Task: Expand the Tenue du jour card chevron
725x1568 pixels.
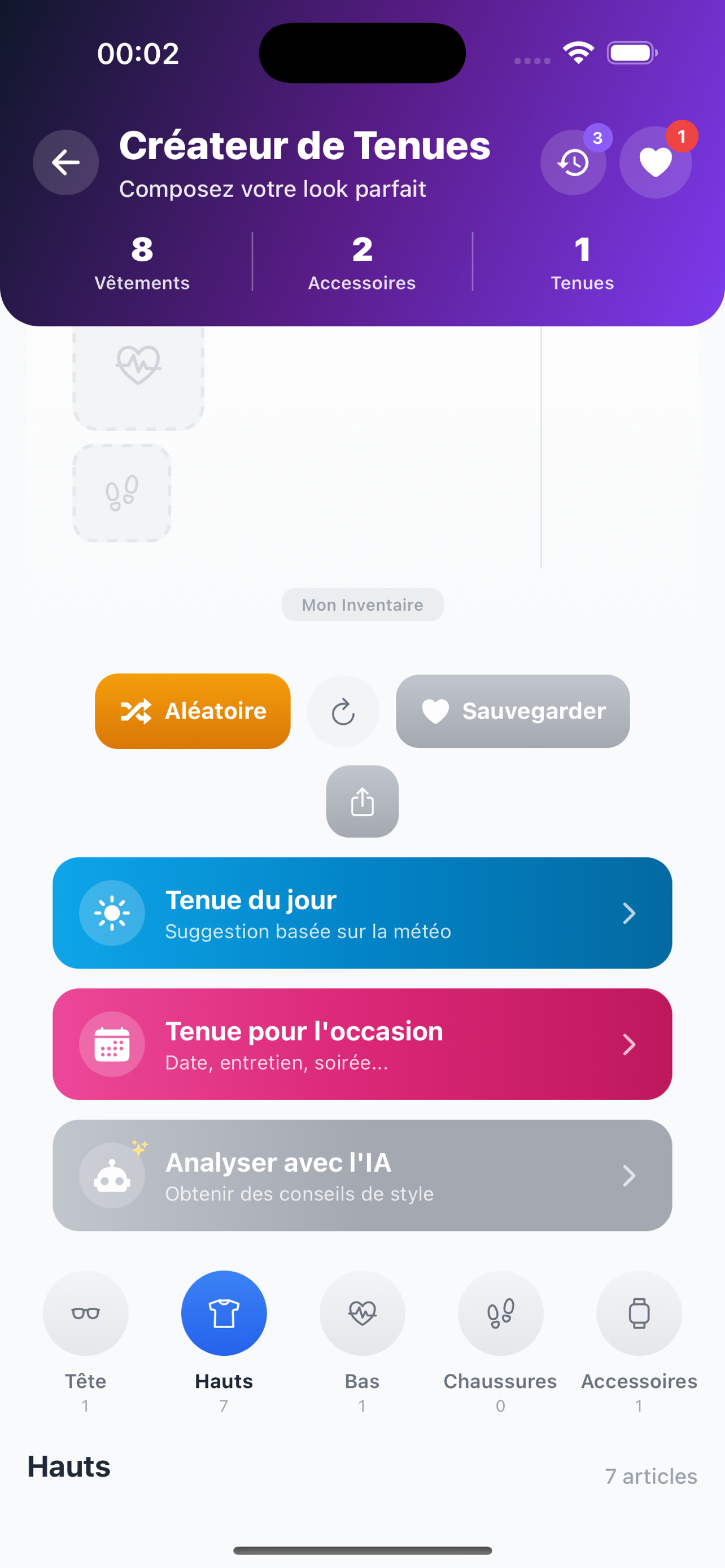Action: tap(630, 913)
